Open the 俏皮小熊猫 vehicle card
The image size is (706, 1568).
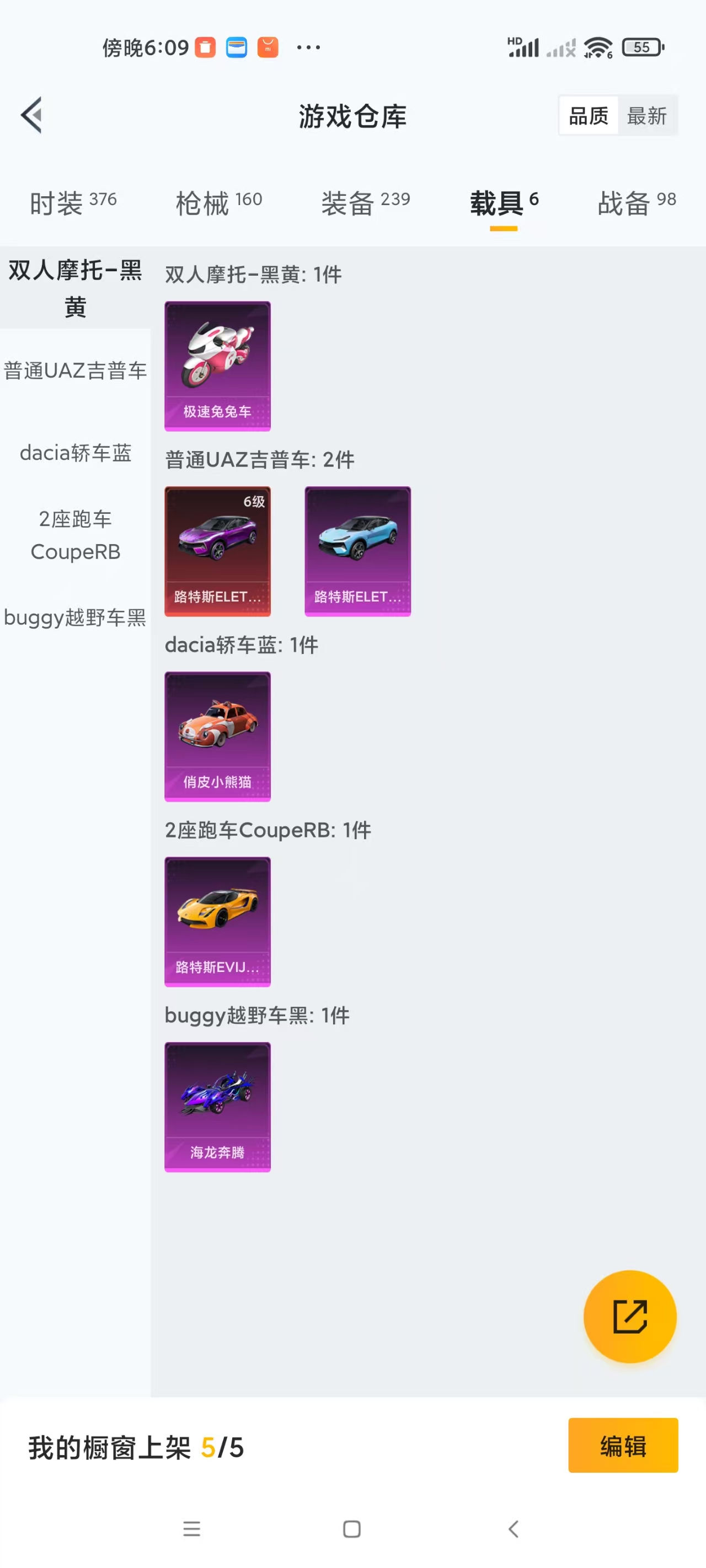coord(217,736)
